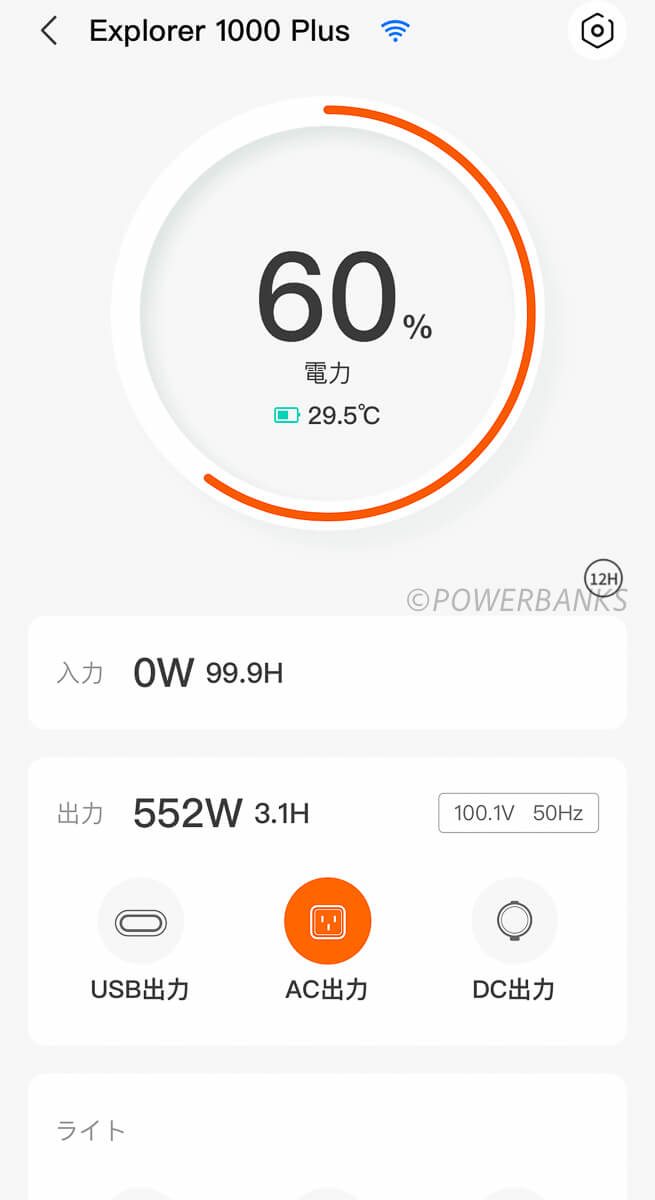Enable the DC出力 output
The width and height of the screenshot is (655, 1200).
click(513, 921)
